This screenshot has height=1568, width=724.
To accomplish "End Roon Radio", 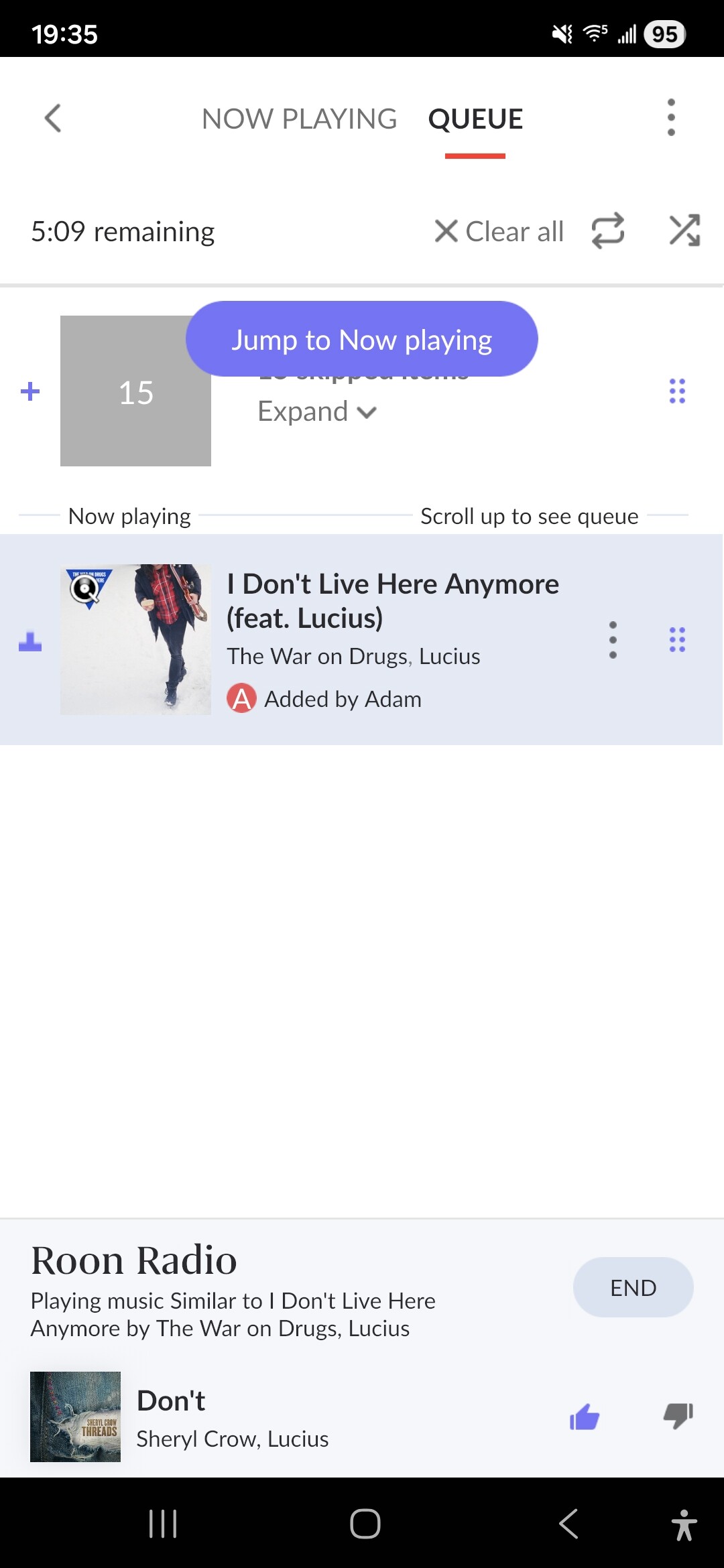I will tap(633, 1287).
